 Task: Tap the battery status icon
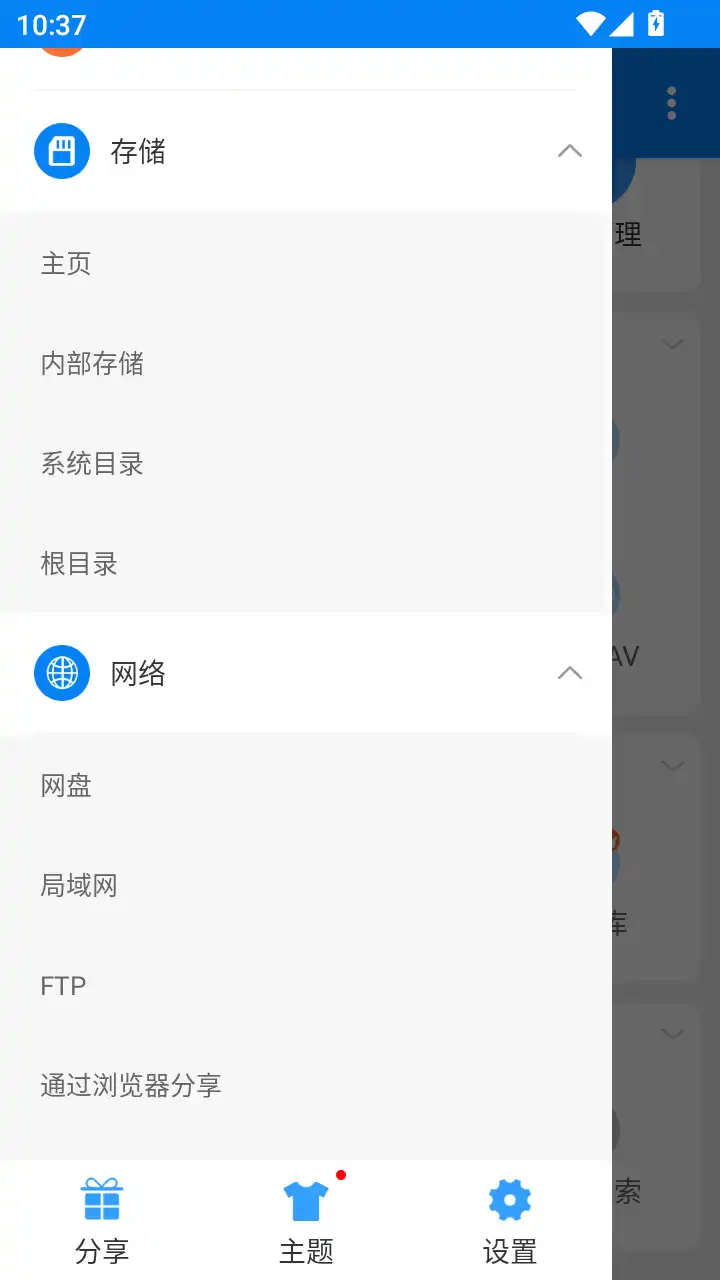pyautogui.click(x=655, y=25)
